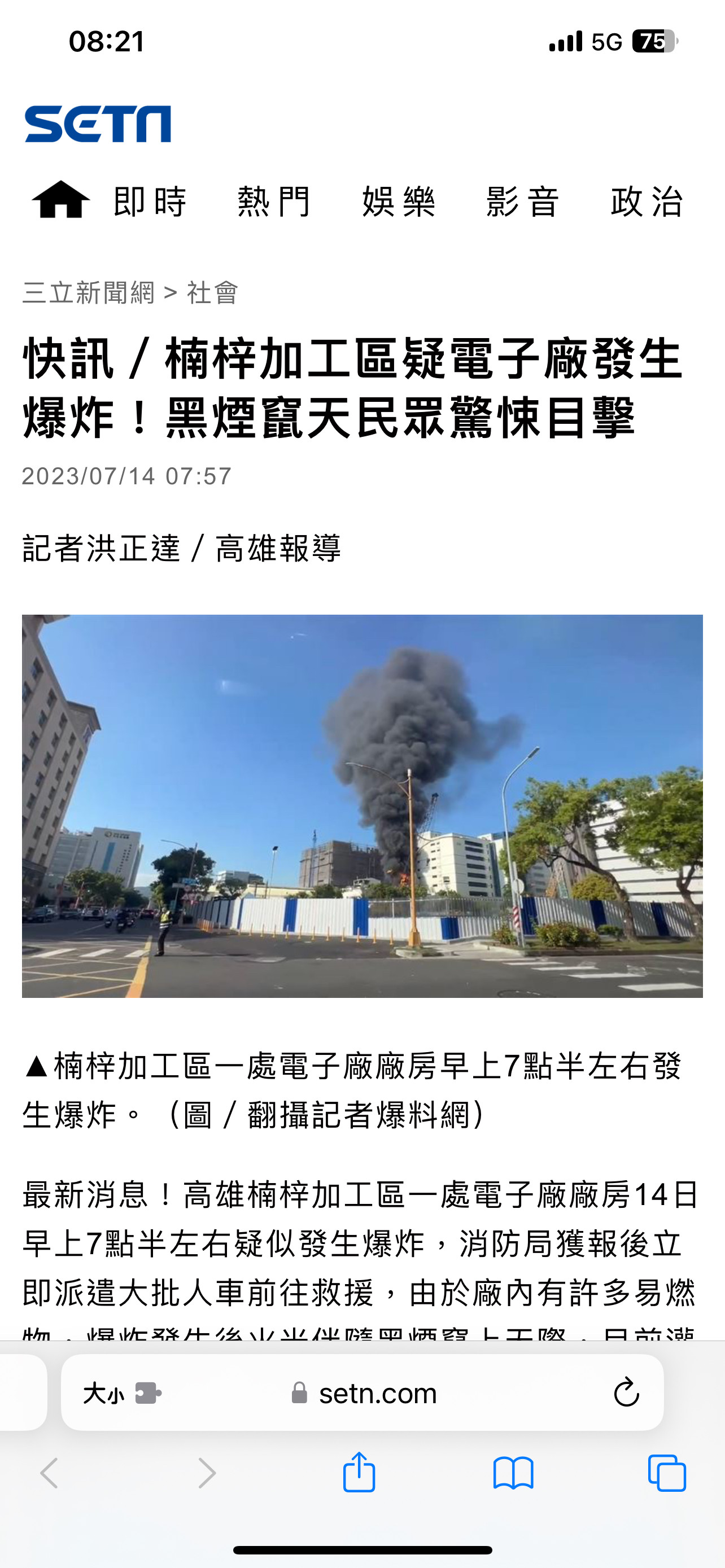Show all open tabs
This screenshot has width=725, height=1568.
pos(667,1474)
